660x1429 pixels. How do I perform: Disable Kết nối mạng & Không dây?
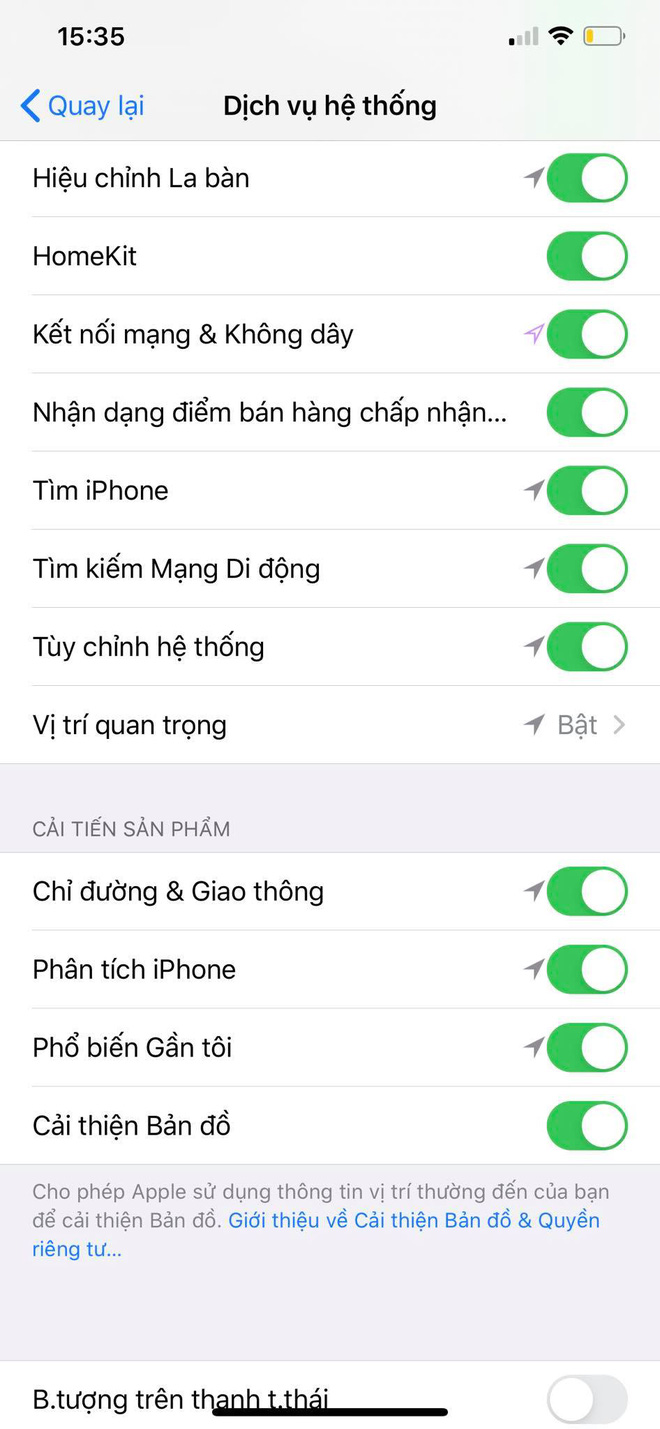tap(587, 335)
